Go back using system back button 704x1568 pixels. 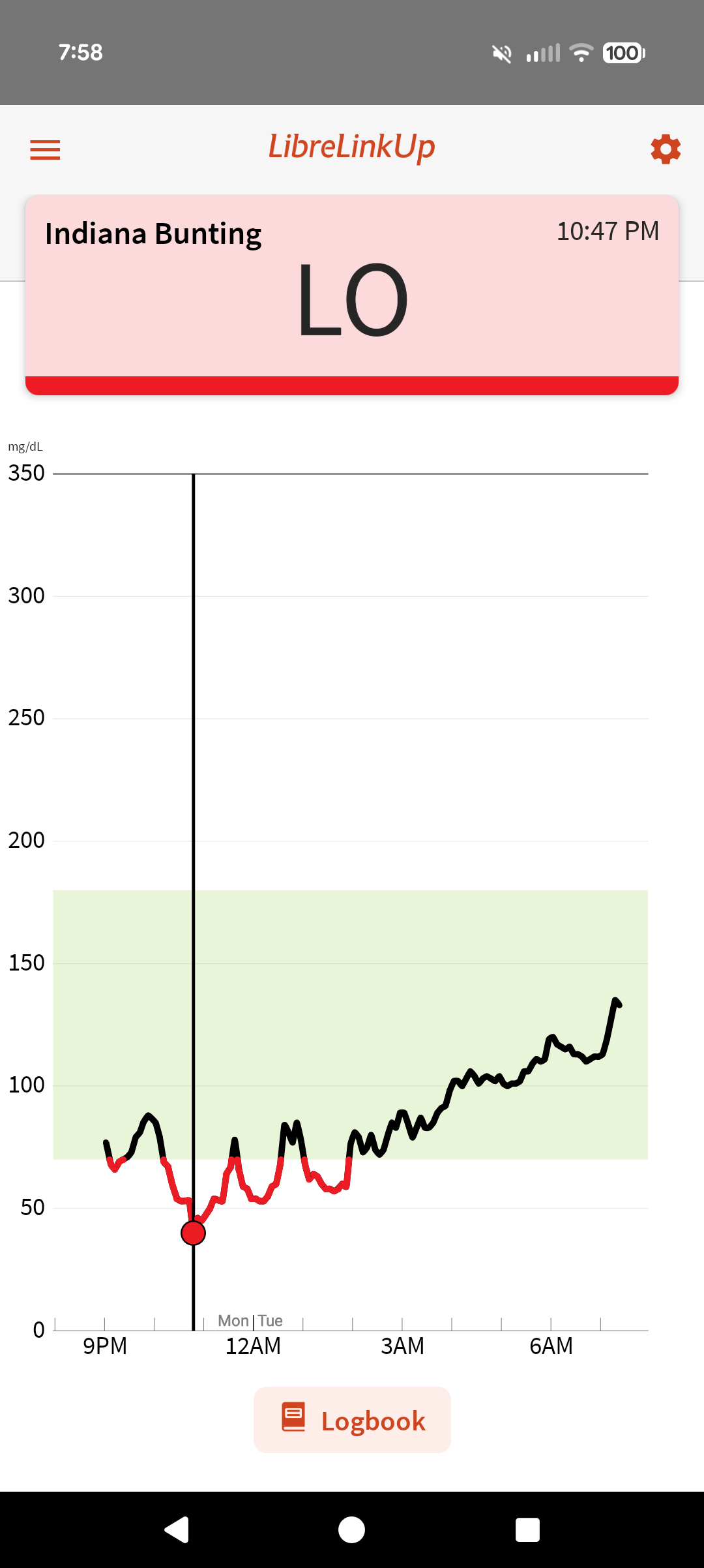[x=177, y=1530]
